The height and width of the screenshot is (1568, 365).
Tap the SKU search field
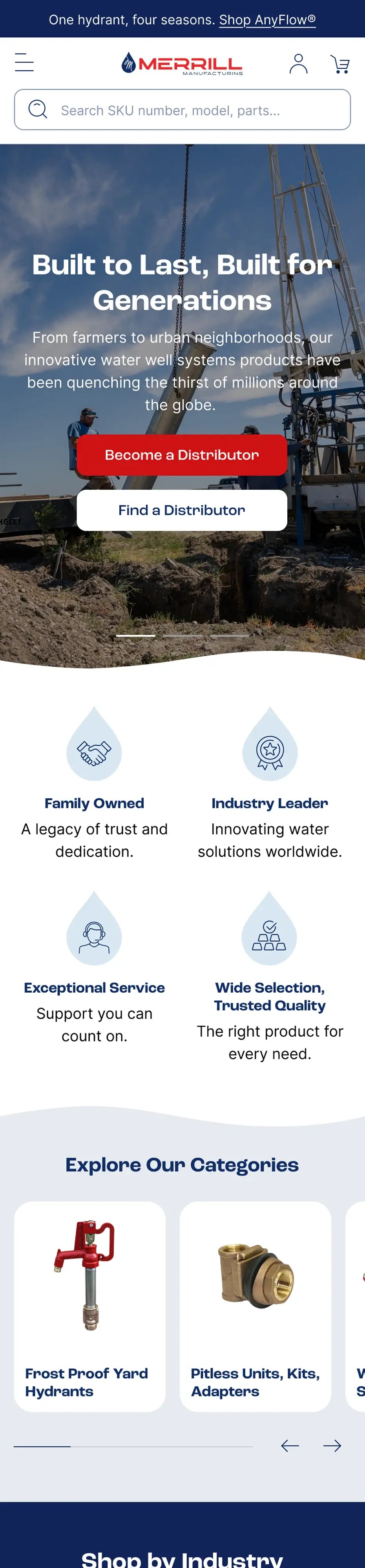point(182,110)
